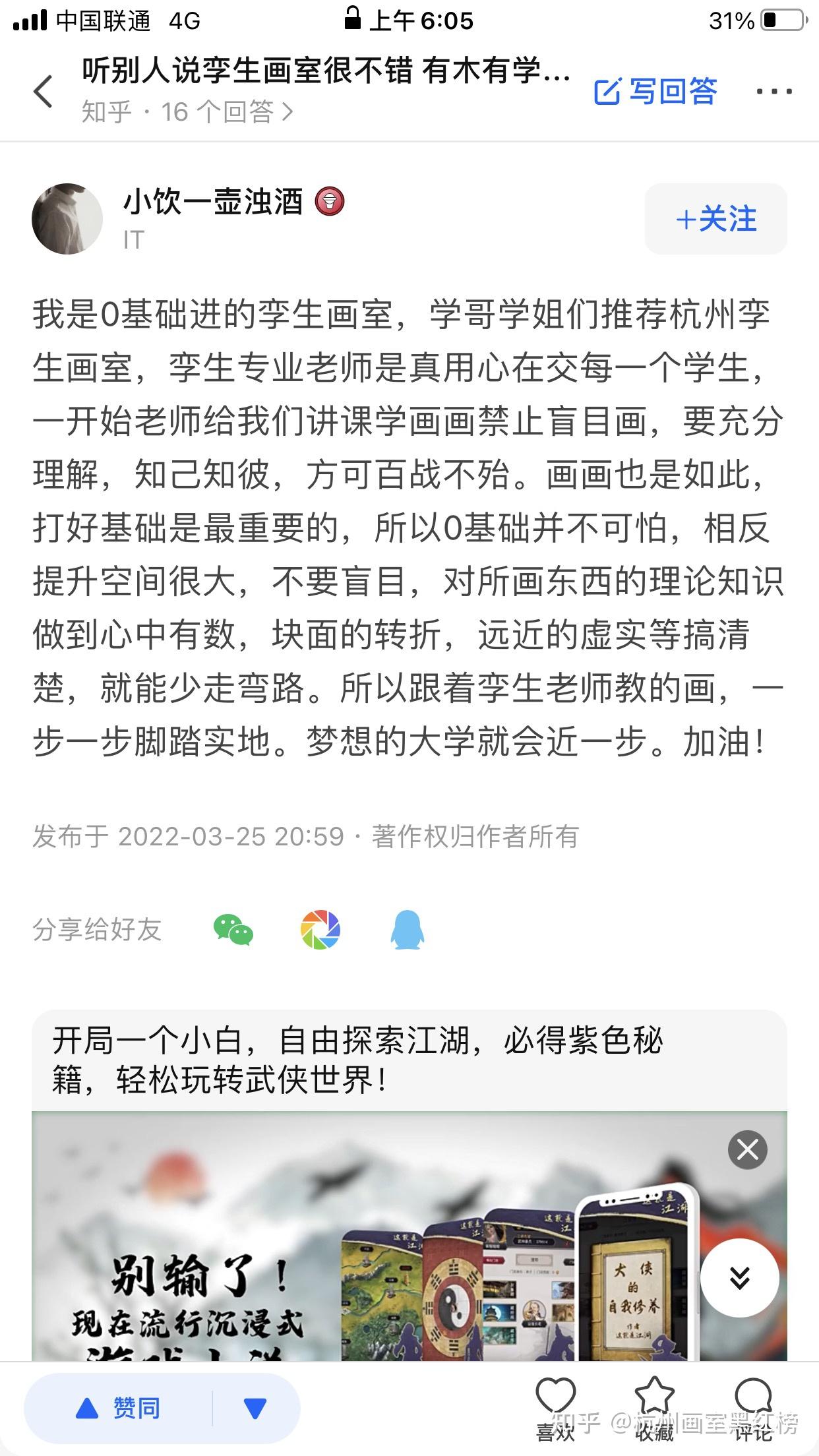This screenshot has width=819, height=1456.
Task: Open the 16 answers list
Action: pyautogui.click(x=187, y=111)
